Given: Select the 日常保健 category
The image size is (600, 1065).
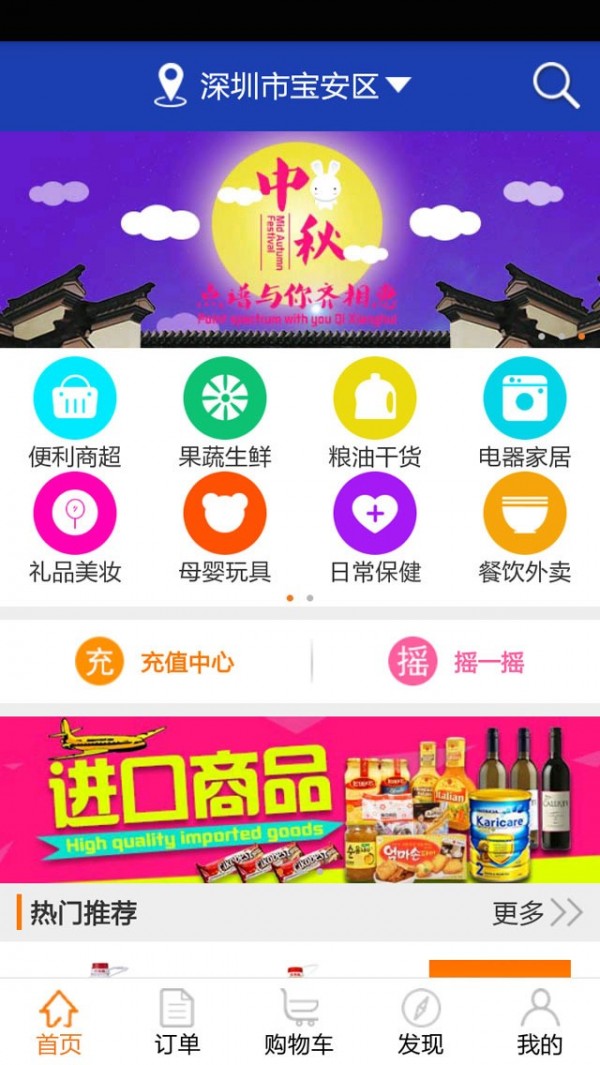Looking at the screenshot, I should click(x=375, y=528).
